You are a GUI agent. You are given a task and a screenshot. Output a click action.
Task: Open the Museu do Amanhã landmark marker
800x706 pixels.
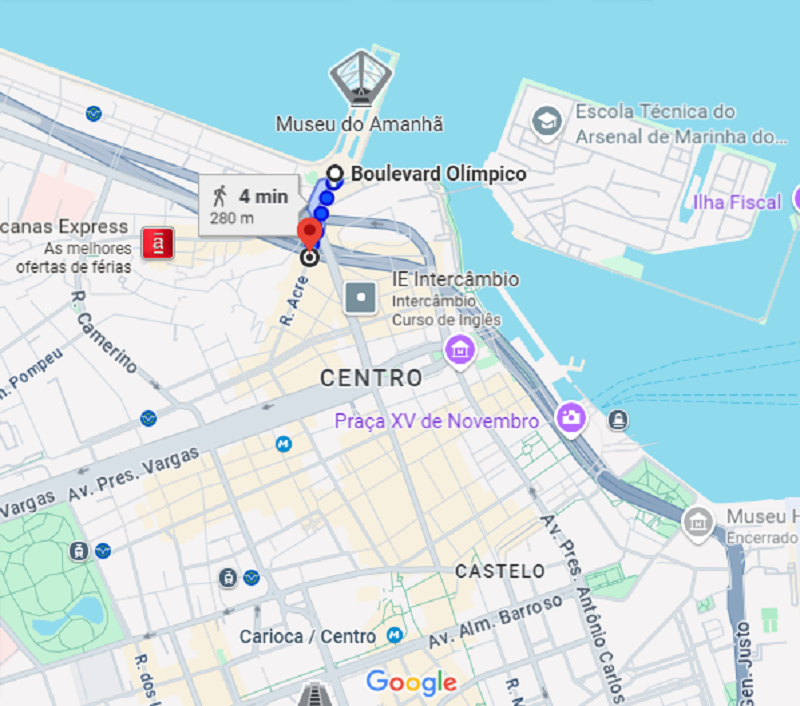(358, 76)
